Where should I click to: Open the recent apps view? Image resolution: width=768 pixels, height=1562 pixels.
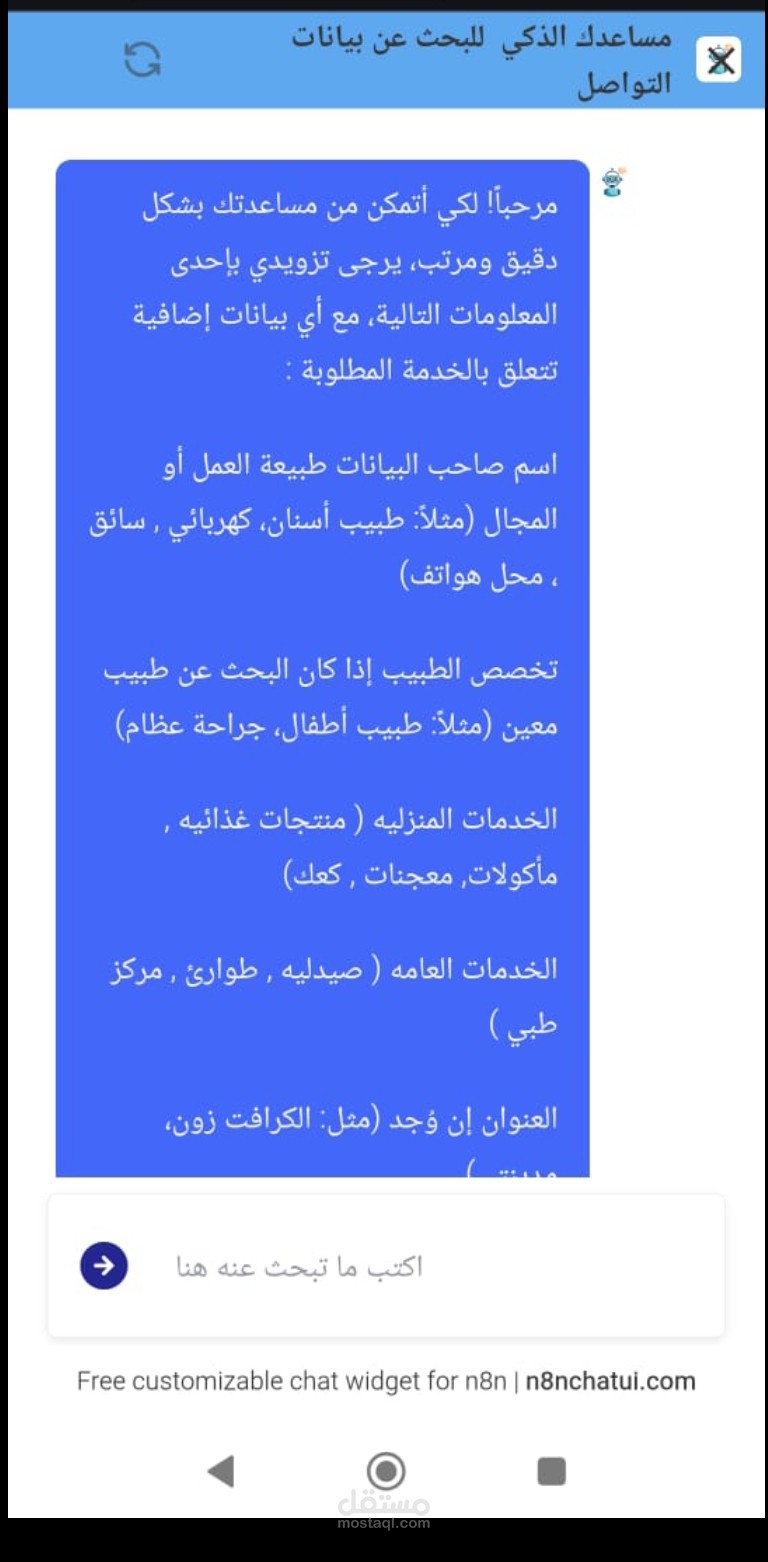coord(551,1471)
